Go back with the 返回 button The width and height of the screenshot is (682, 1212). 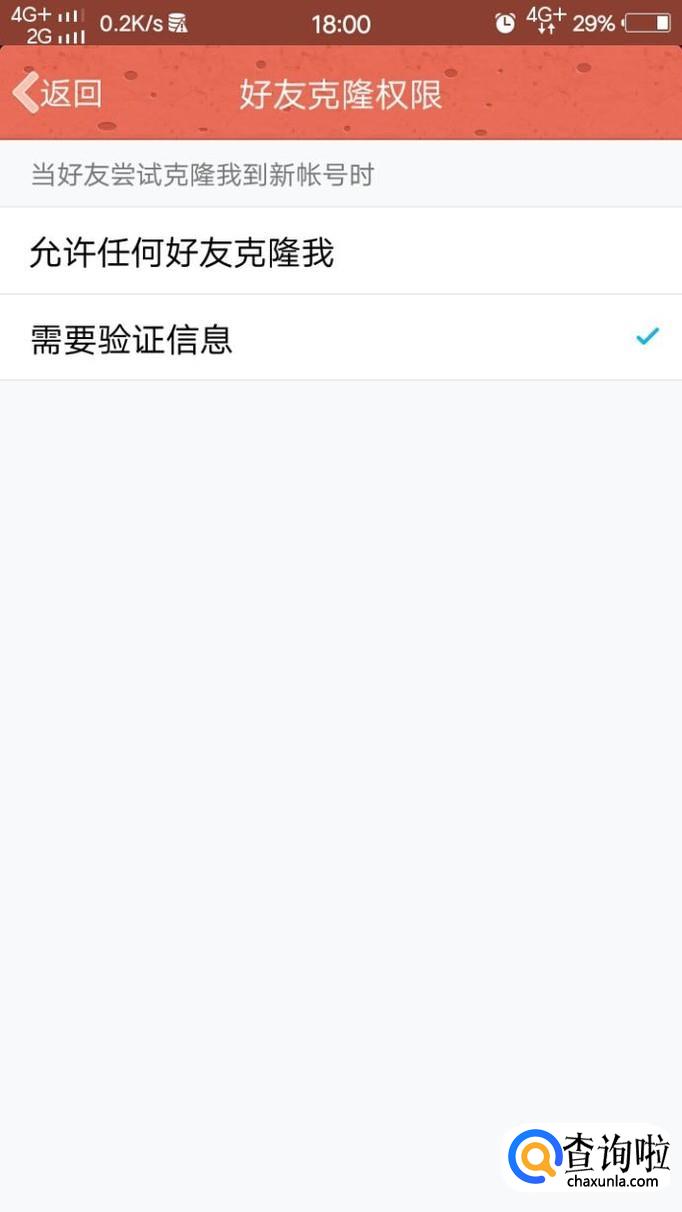(x=58, y=94)
